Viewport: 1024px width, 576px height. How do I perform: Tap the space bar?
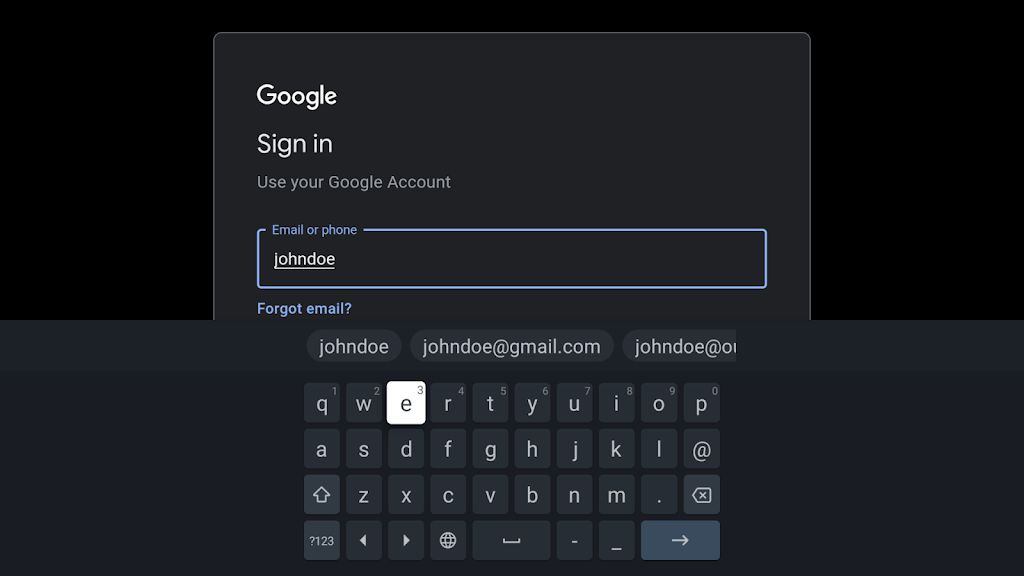511,541
